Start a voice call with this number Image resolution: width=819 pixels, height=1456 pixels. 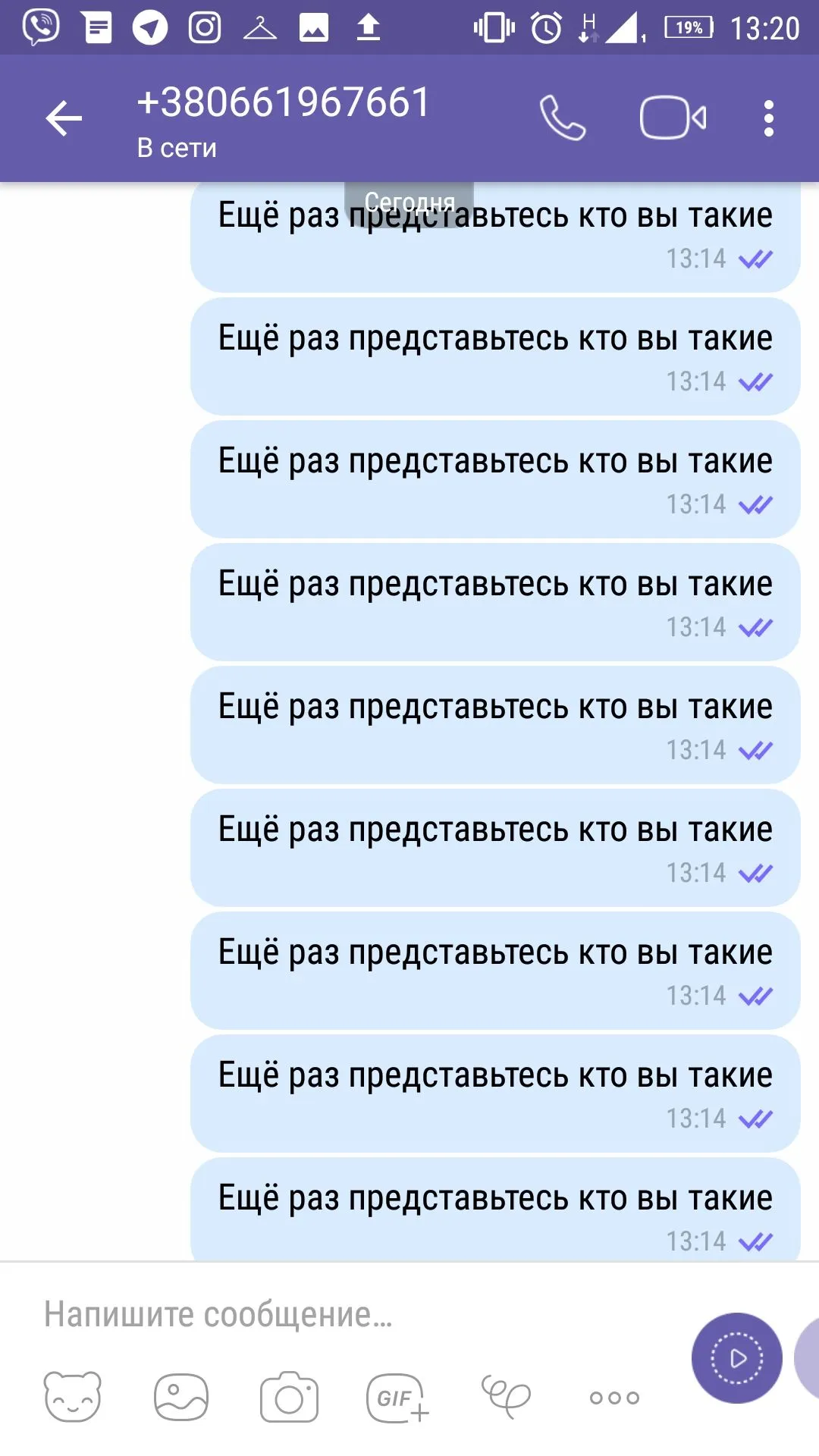point(562,118)
